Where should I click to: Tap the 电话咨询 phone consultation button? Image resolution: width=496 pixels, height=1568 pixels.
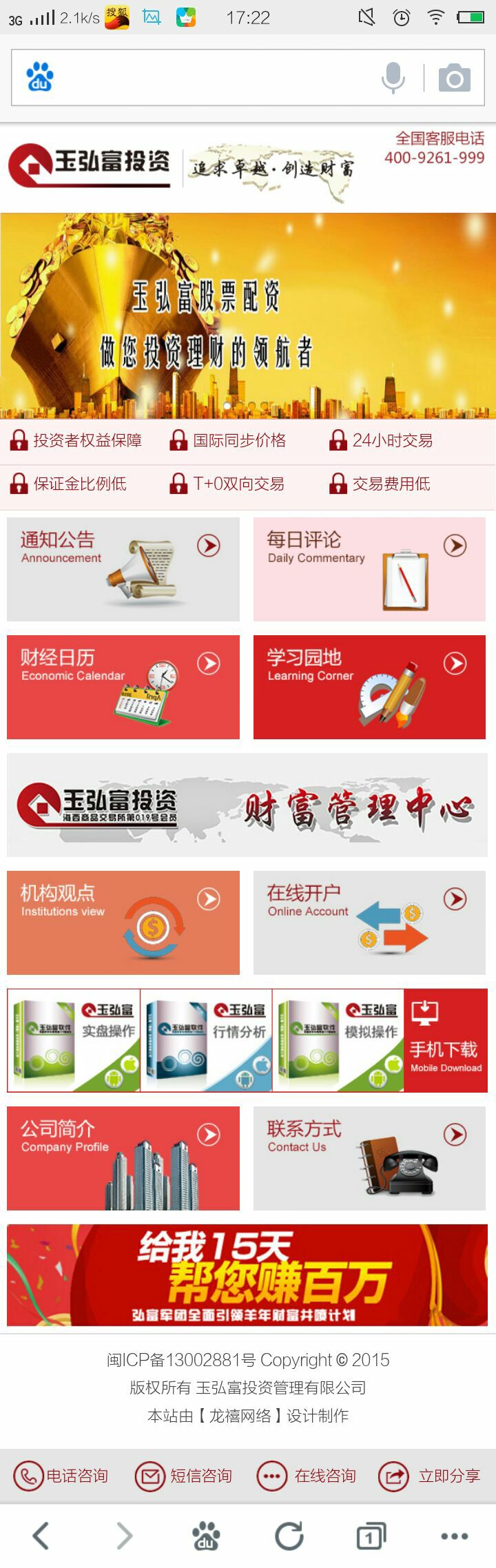(61, 1476)
